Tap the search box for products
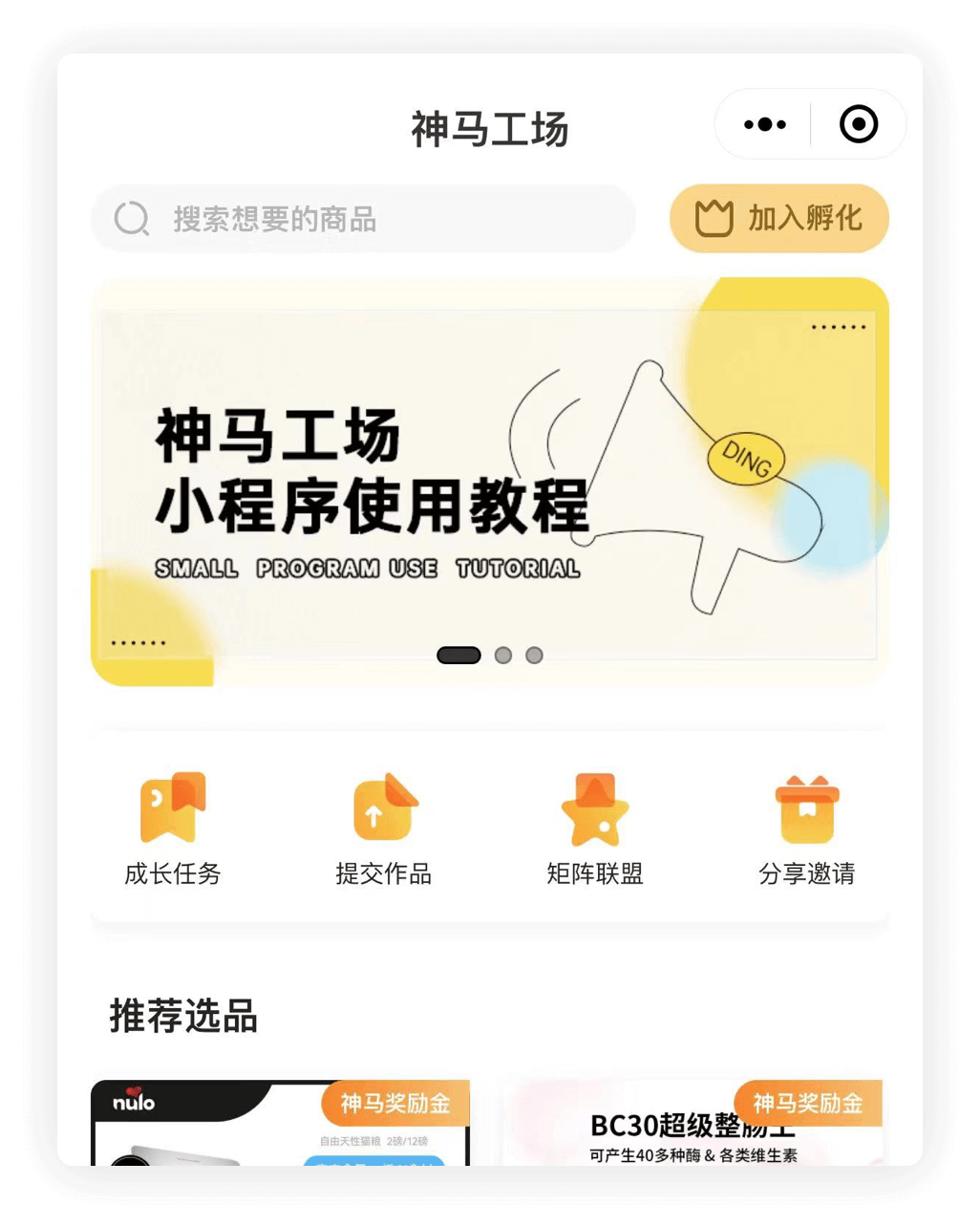Screen dimensions: 980x1227 click(363, 219)
